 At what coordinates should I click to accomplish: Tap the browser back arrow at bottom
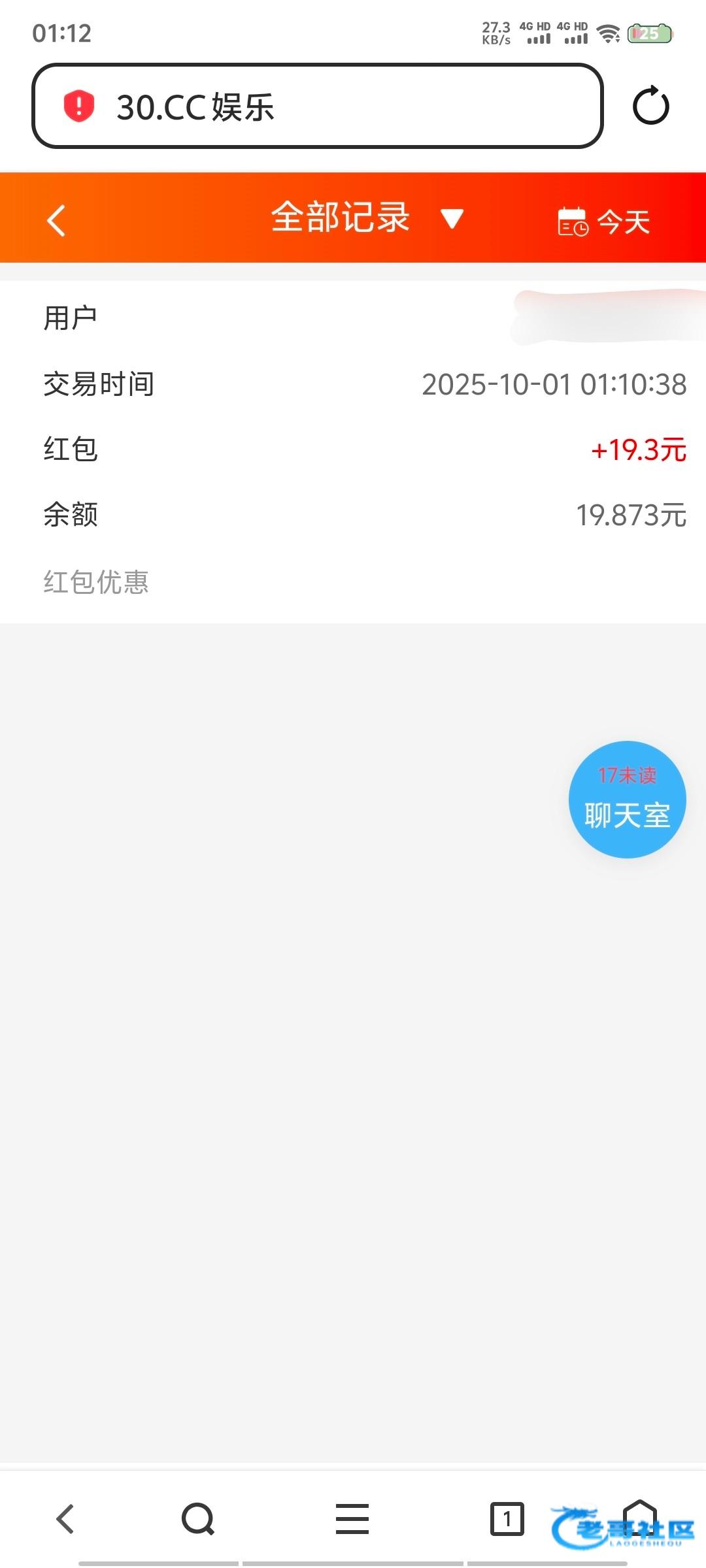pos(65,1518)
